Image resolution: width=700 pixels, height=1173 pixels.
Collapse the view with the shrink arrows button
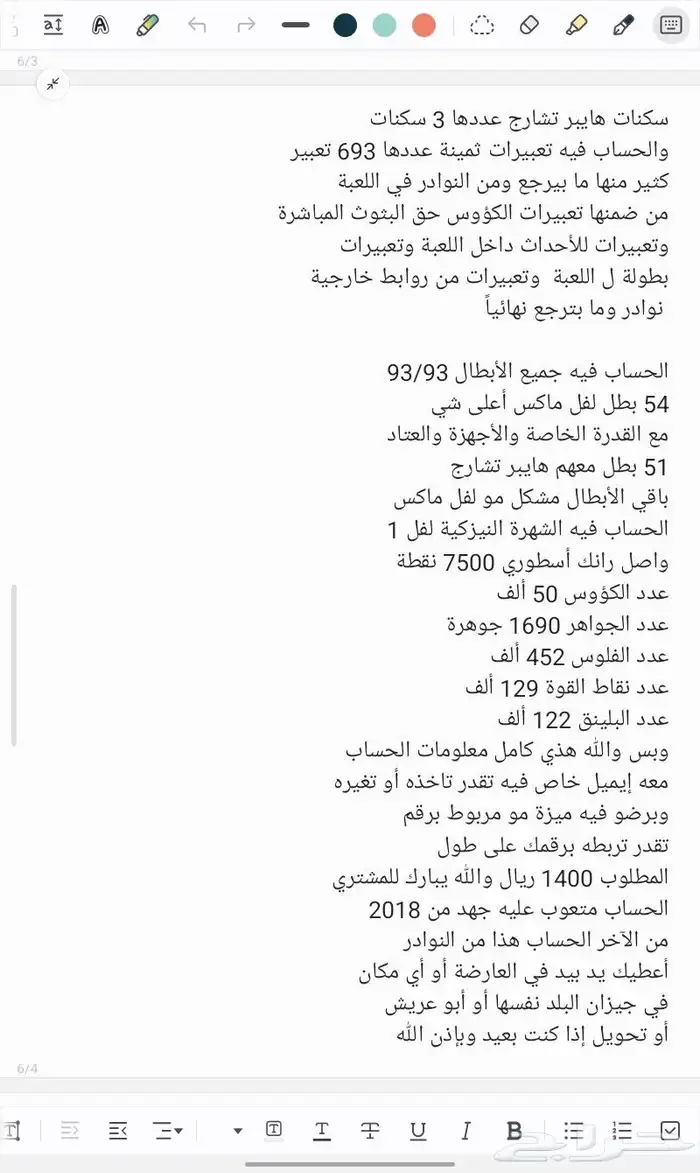(x=52, y=84)
